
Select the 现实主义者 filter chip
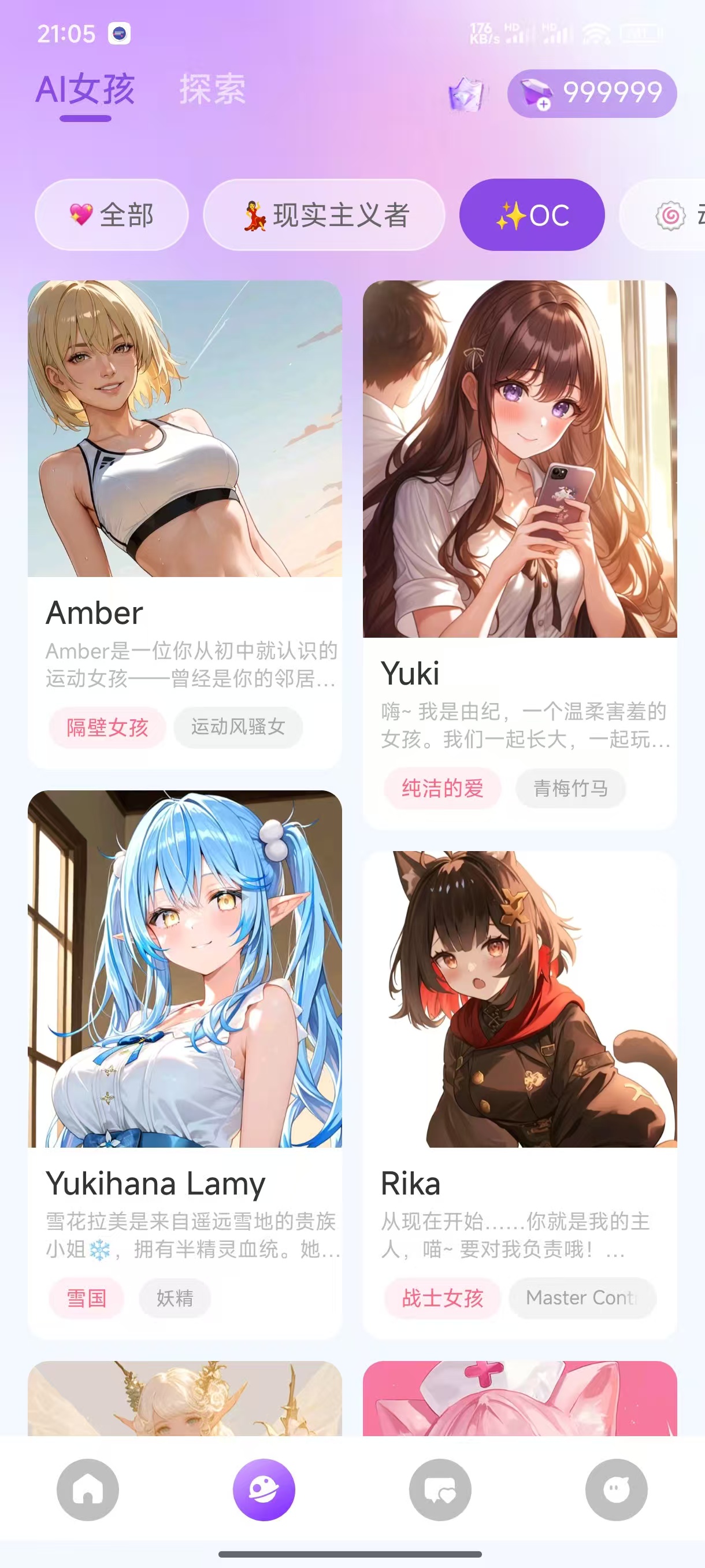pos(324,215)
